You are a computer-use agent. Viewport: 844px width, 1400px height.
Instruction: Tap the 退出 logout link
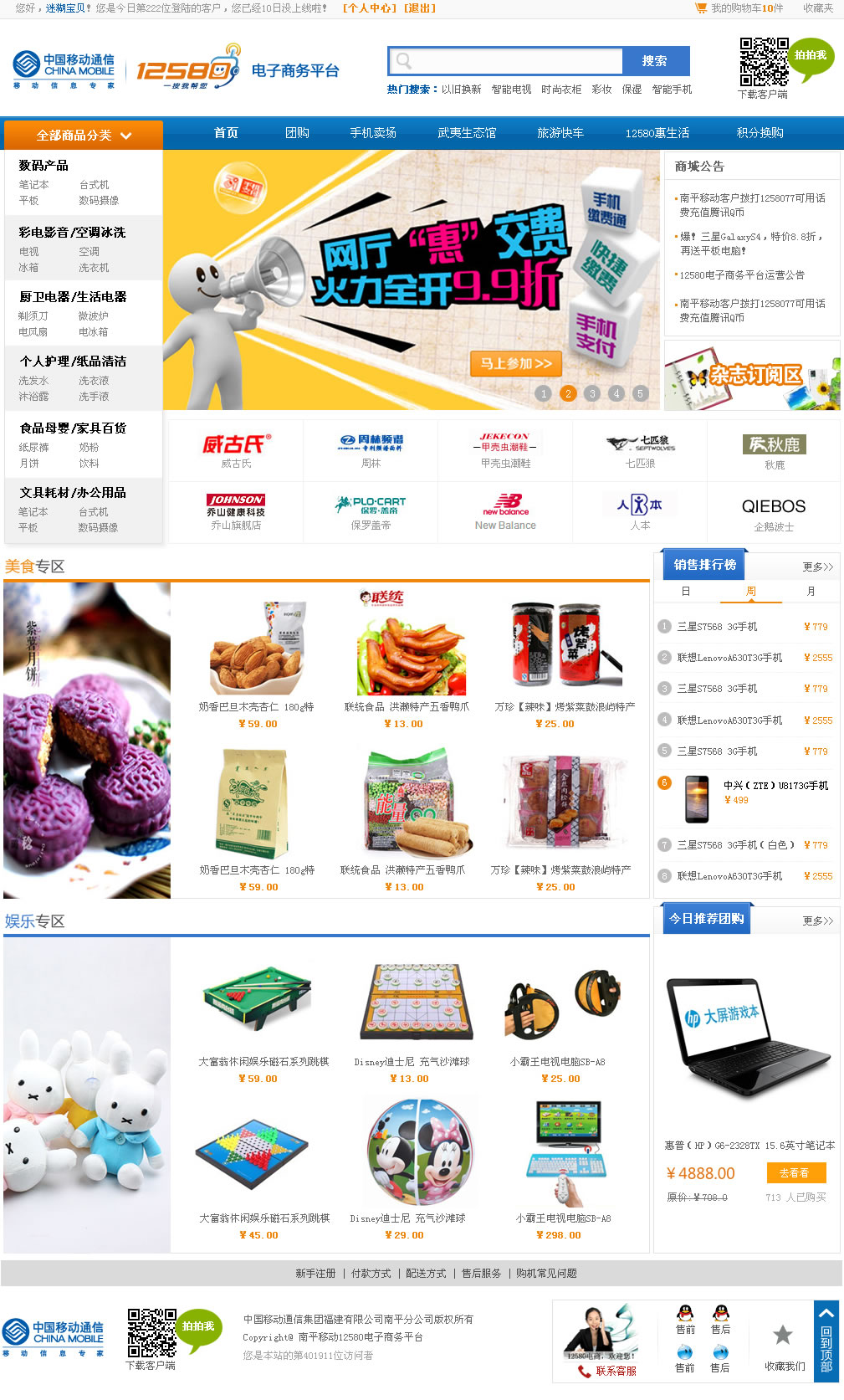(420, 8)
